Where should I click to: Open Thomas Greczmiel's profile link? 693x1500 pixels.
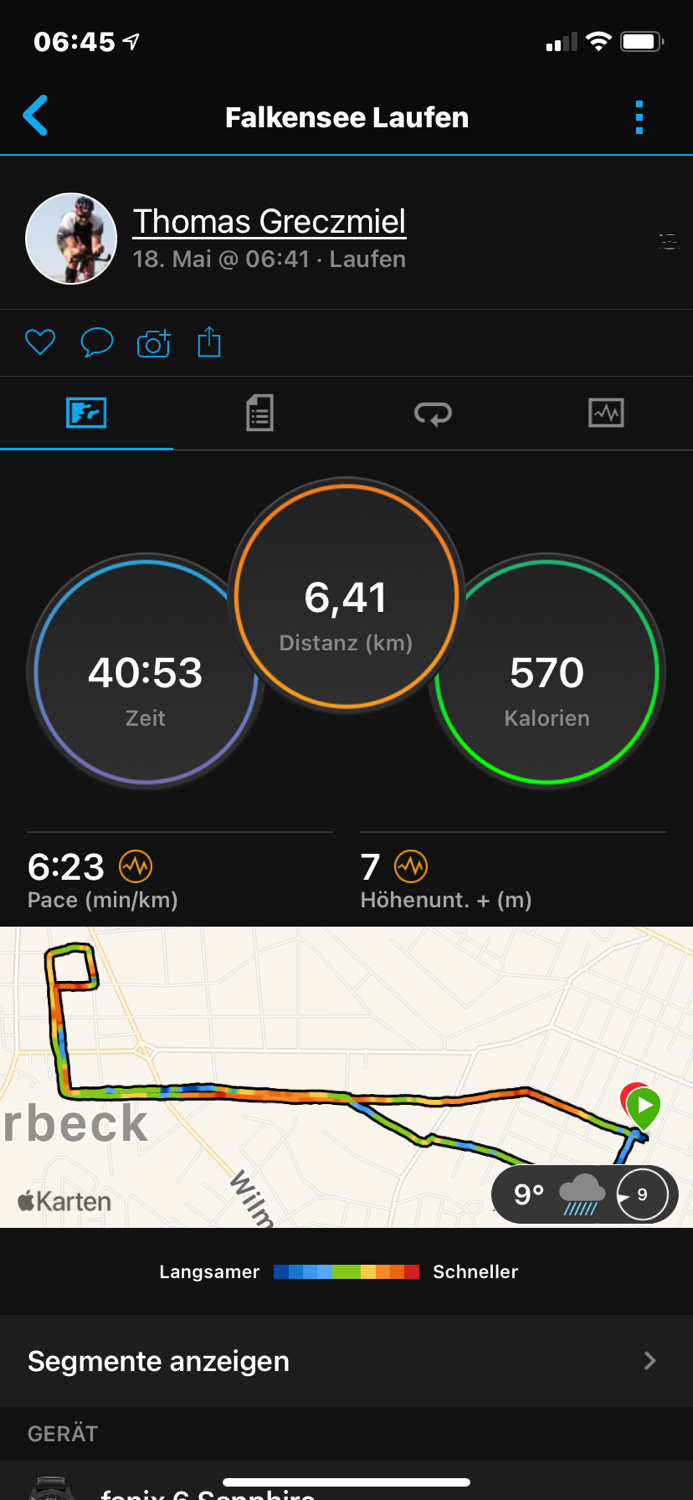[x=269, y=221]
